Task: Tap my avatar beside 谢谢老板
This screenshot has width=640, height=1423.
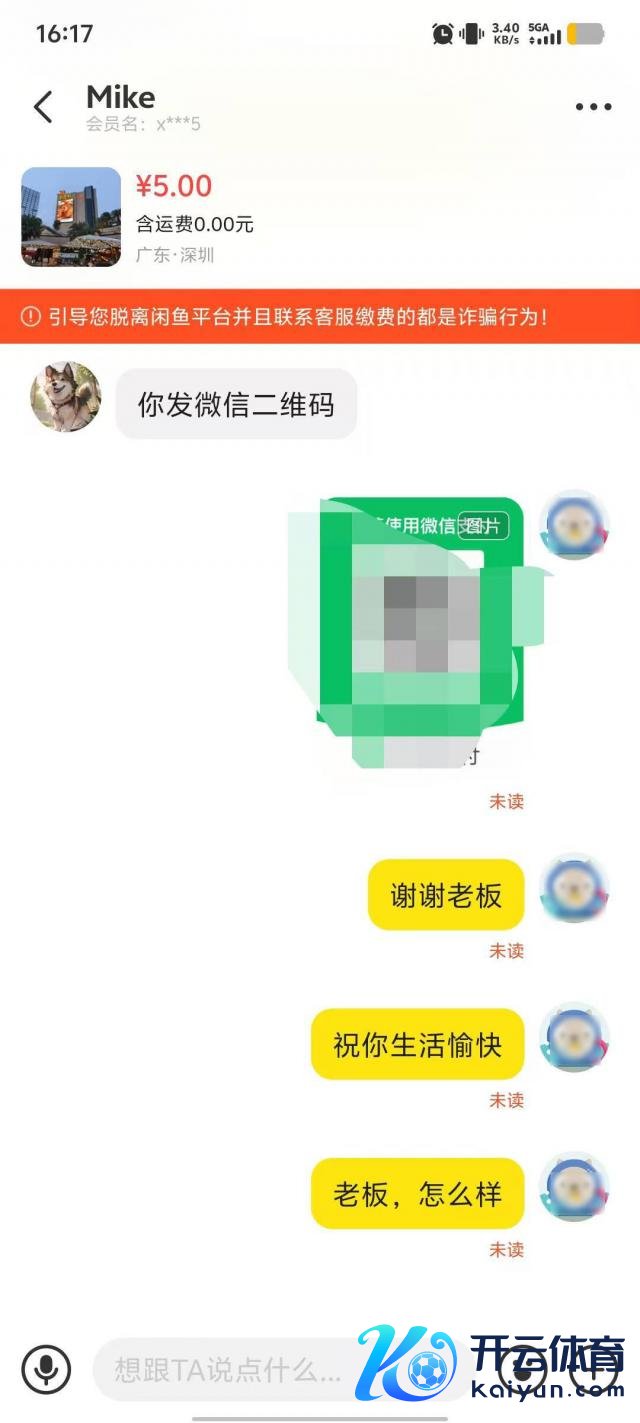Action: click(x=574, y=888)
